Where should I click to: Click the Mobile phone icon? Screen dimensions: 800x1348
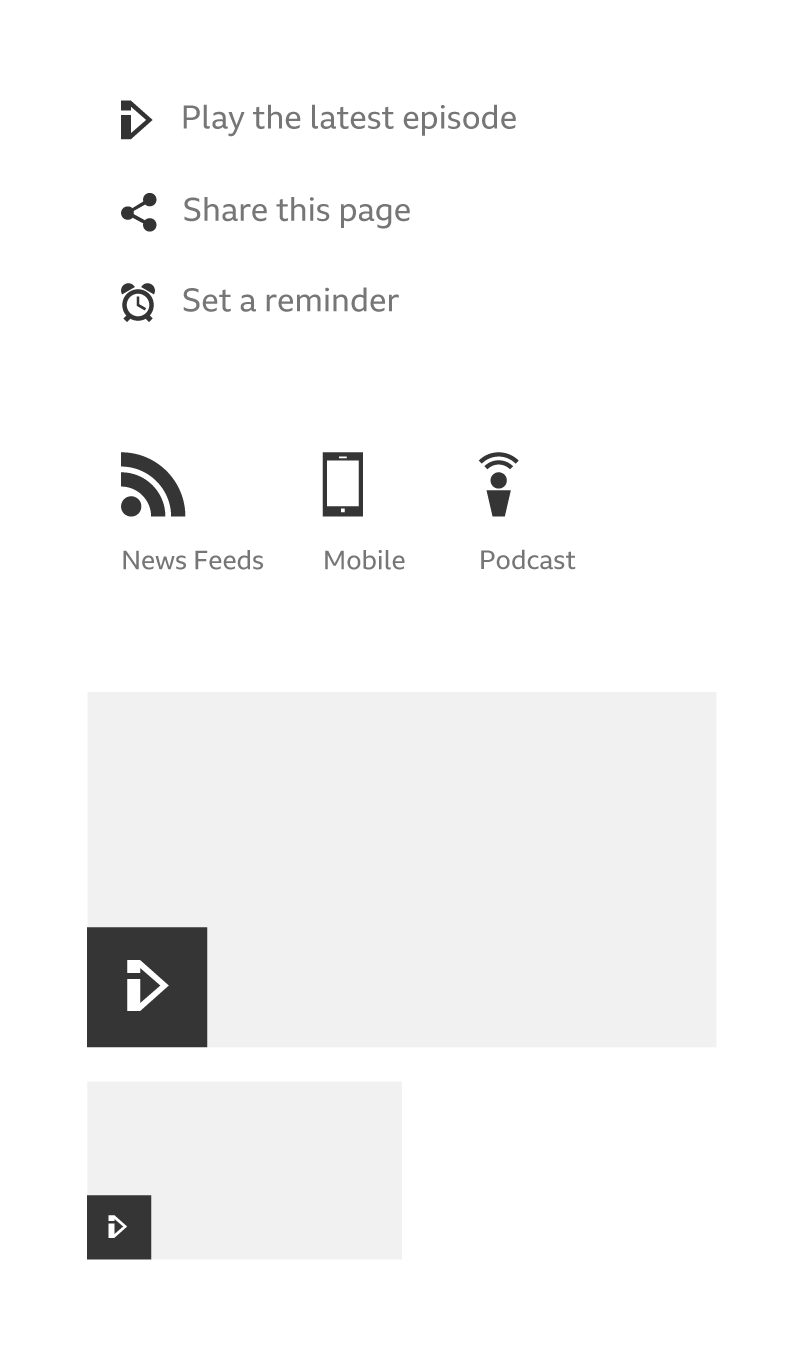[342, 483]
